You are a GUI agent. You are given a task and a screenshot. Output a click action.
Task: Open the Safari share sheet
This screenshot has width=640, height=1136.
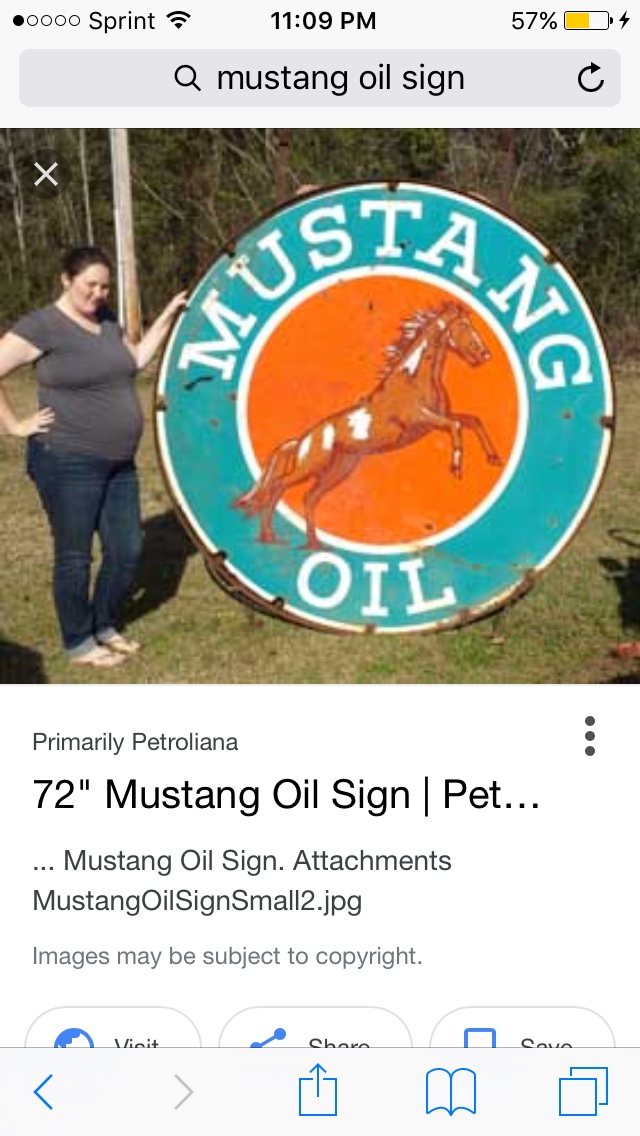(x=318, y=1091)
